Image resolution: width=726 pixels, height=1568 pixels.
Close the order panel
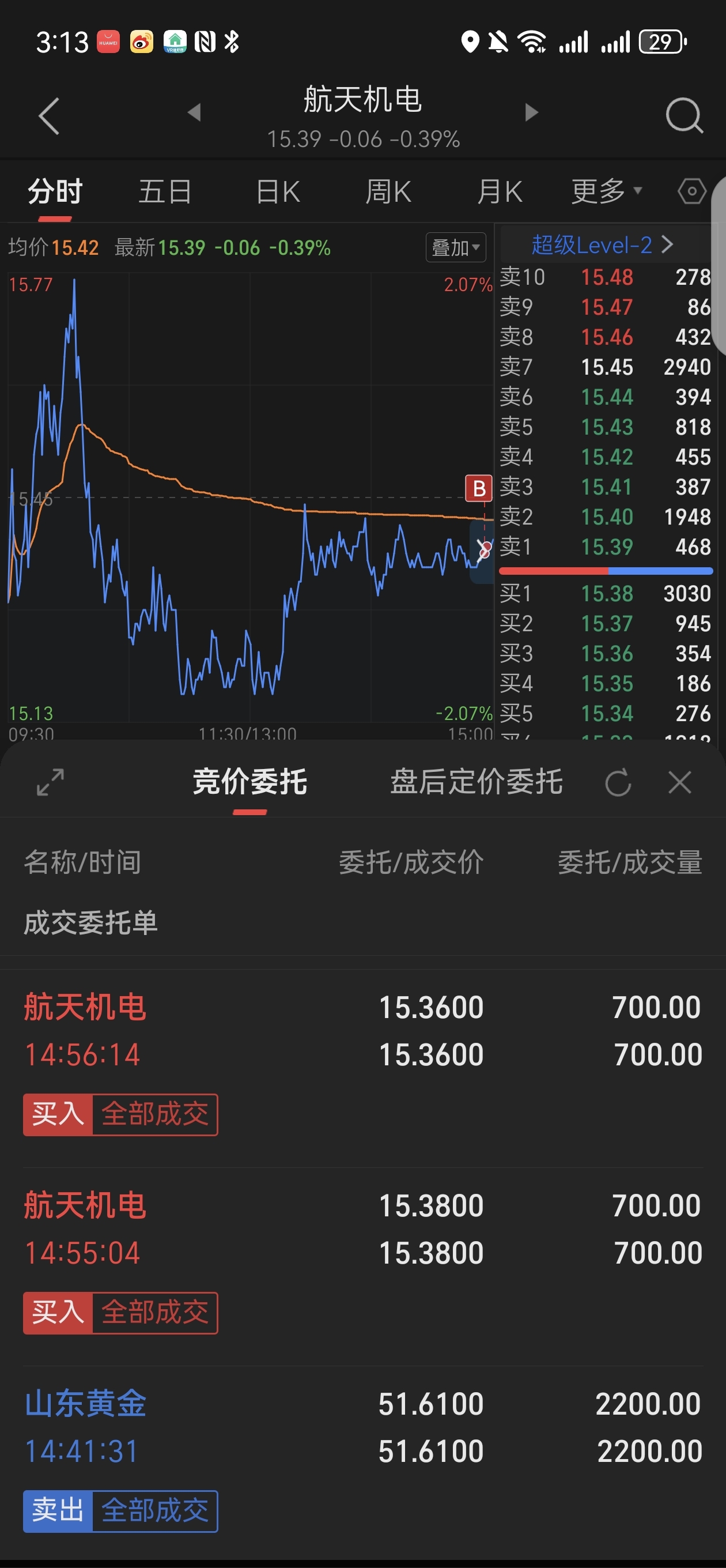pos(680,782)
